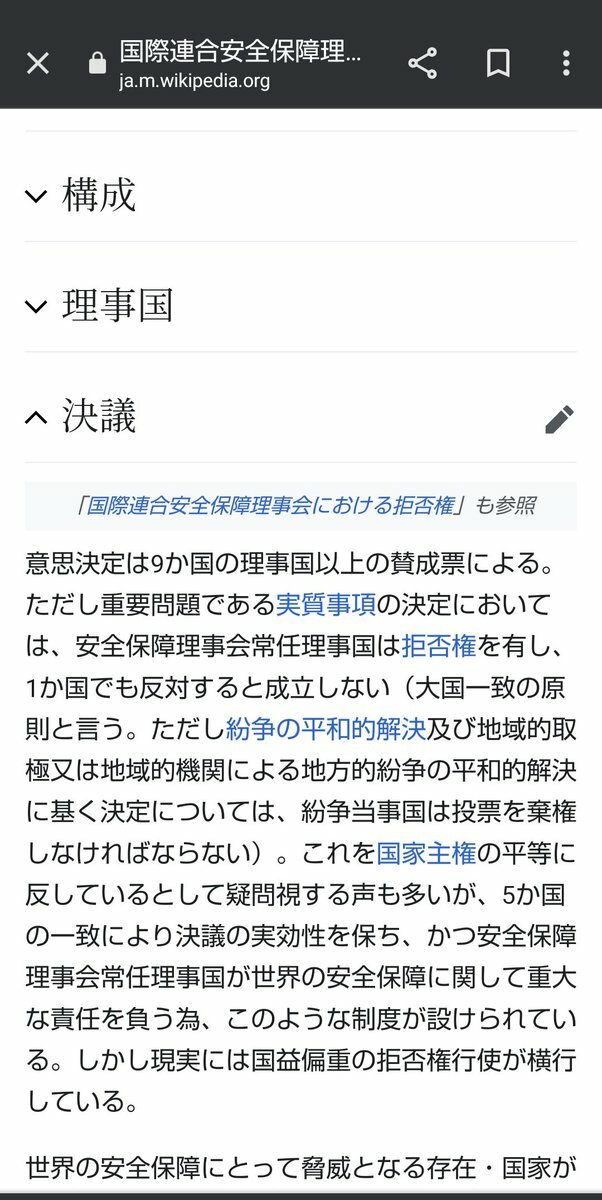Edit the 決議 section with pencil icon
This screenshot has height=1200, width=602.
tap(560, 419)
